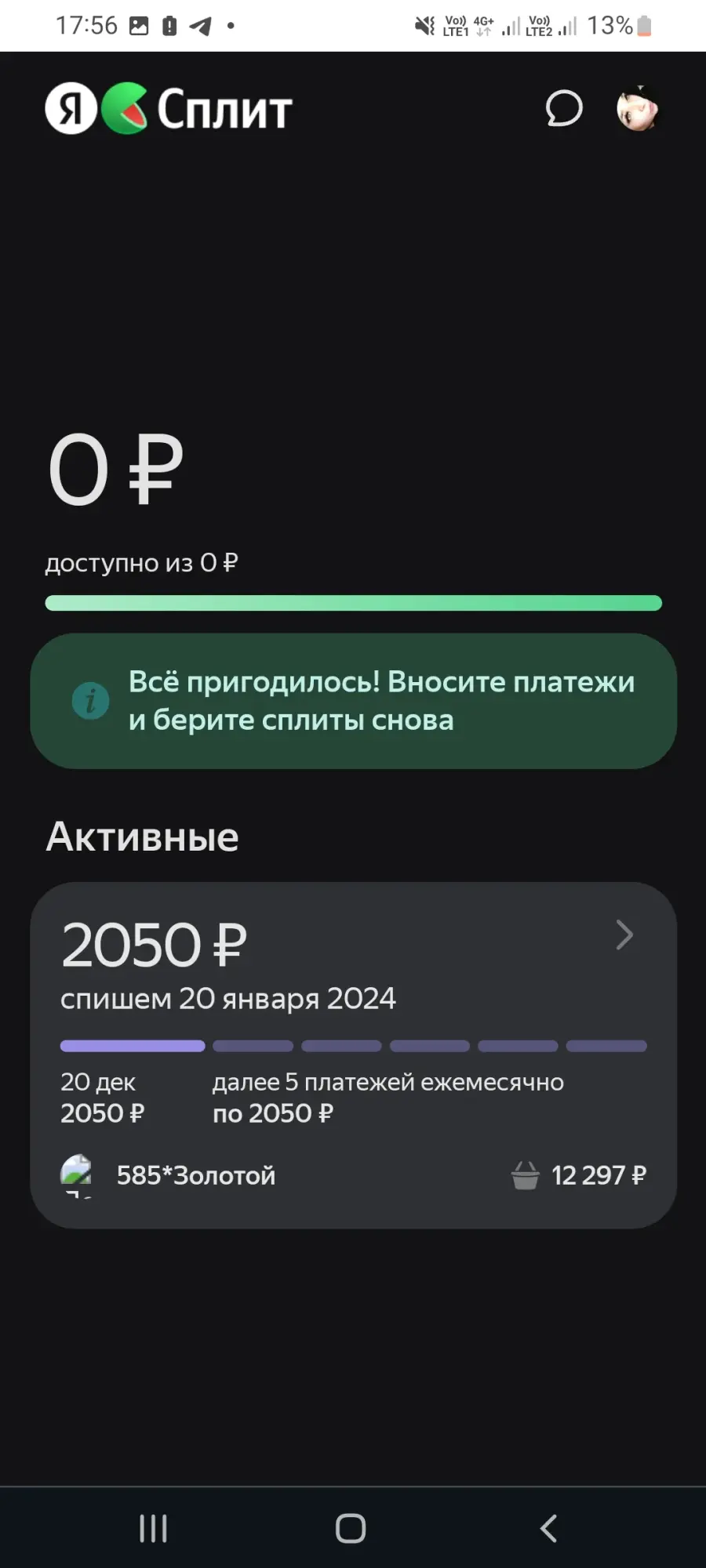Screen dimensions: 706x1568
Task: Go to the home screen
Action: point(351,1528)
